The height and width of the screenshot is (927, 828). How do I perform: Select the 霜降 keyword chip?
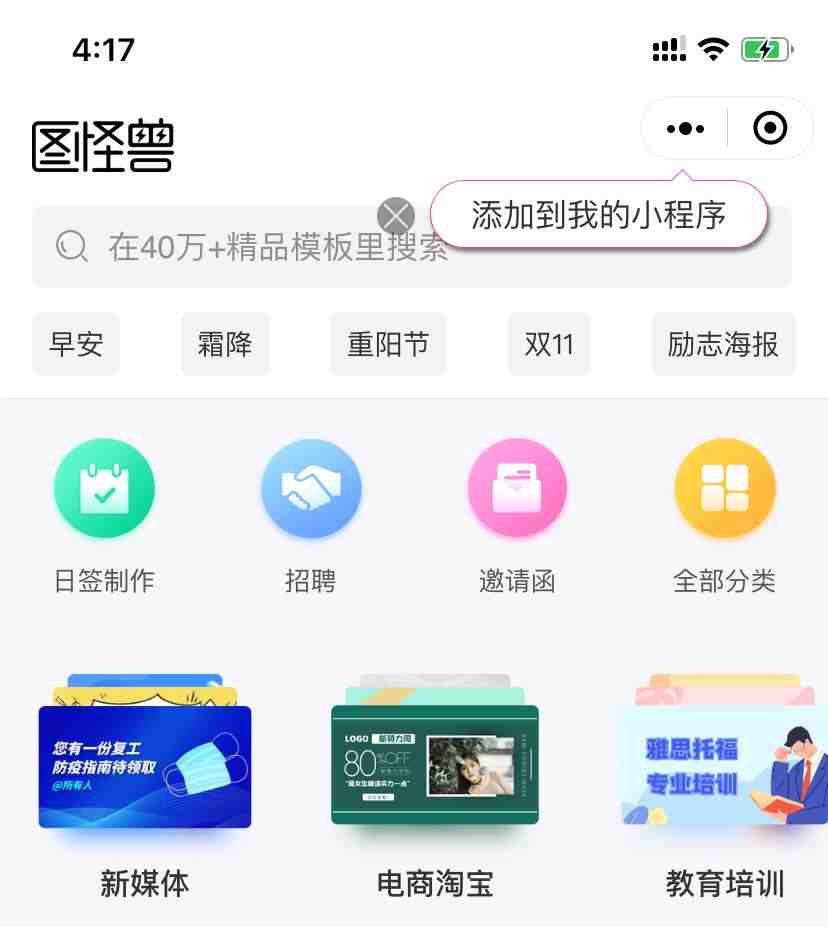225,344
